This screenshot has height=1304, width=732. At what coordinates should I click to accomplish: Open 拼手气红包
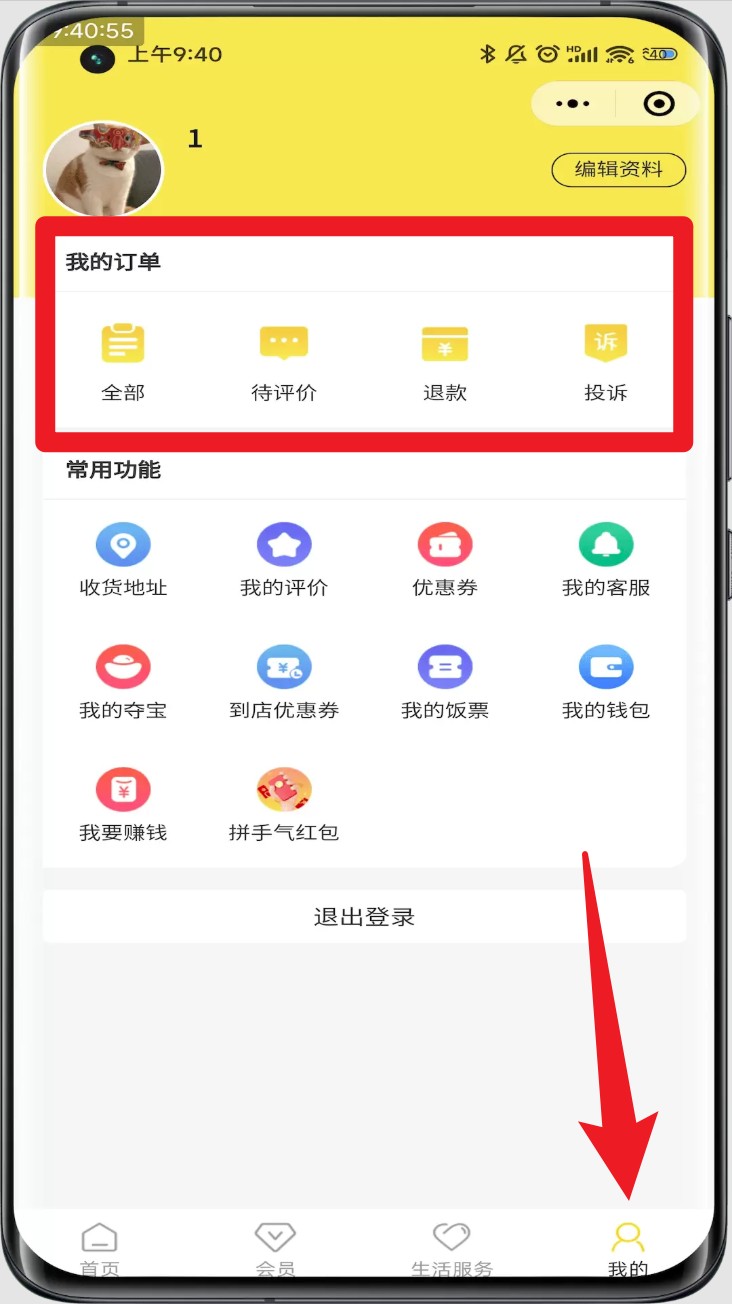coord(284,805)
